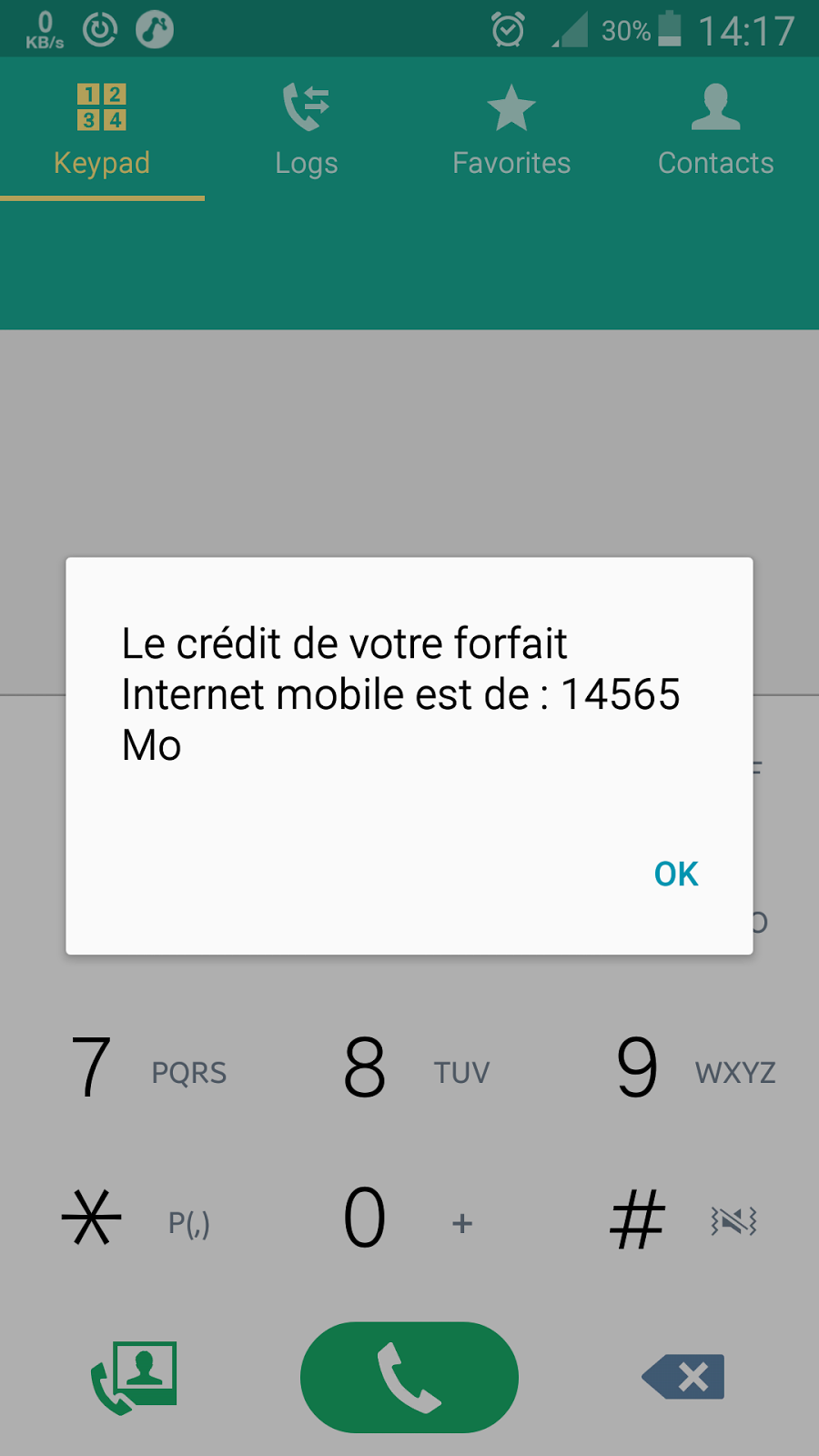The height and width of the screenshot is (1456, 819).
Task: Select the Keypad tab
Action: (102, 129)
